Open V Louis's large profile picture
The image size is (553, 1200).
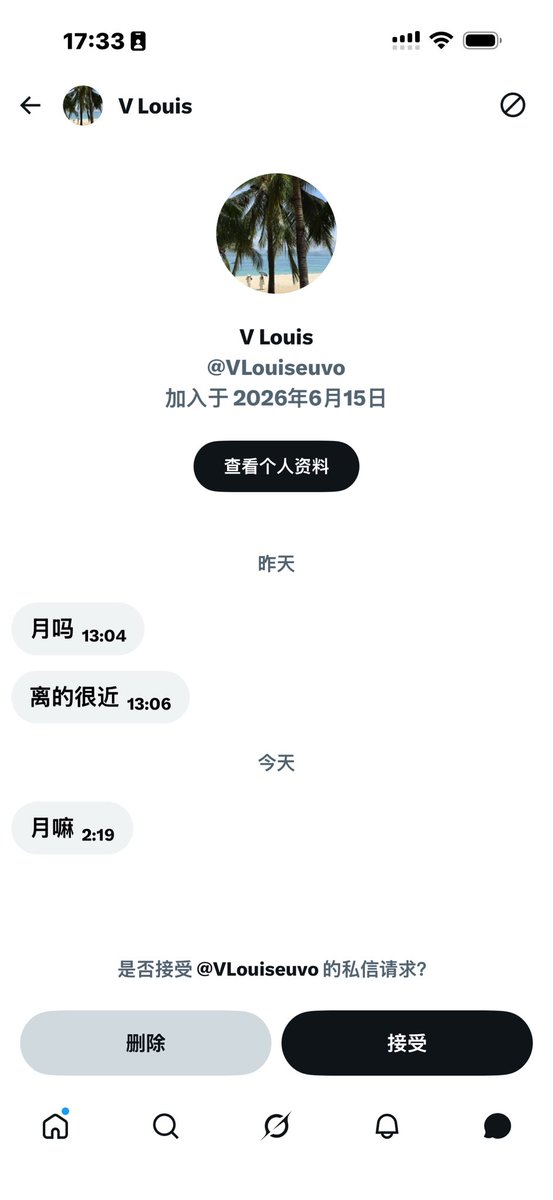coord(276,233)
